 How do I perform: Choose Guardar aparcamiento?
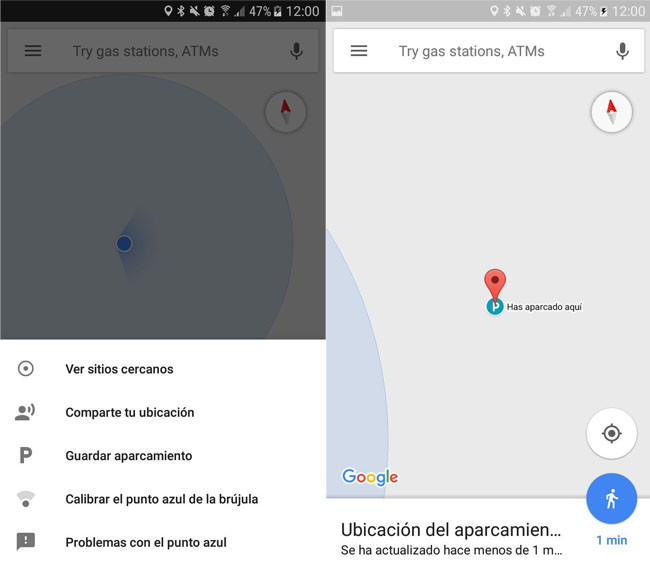(x=128, y=456)
